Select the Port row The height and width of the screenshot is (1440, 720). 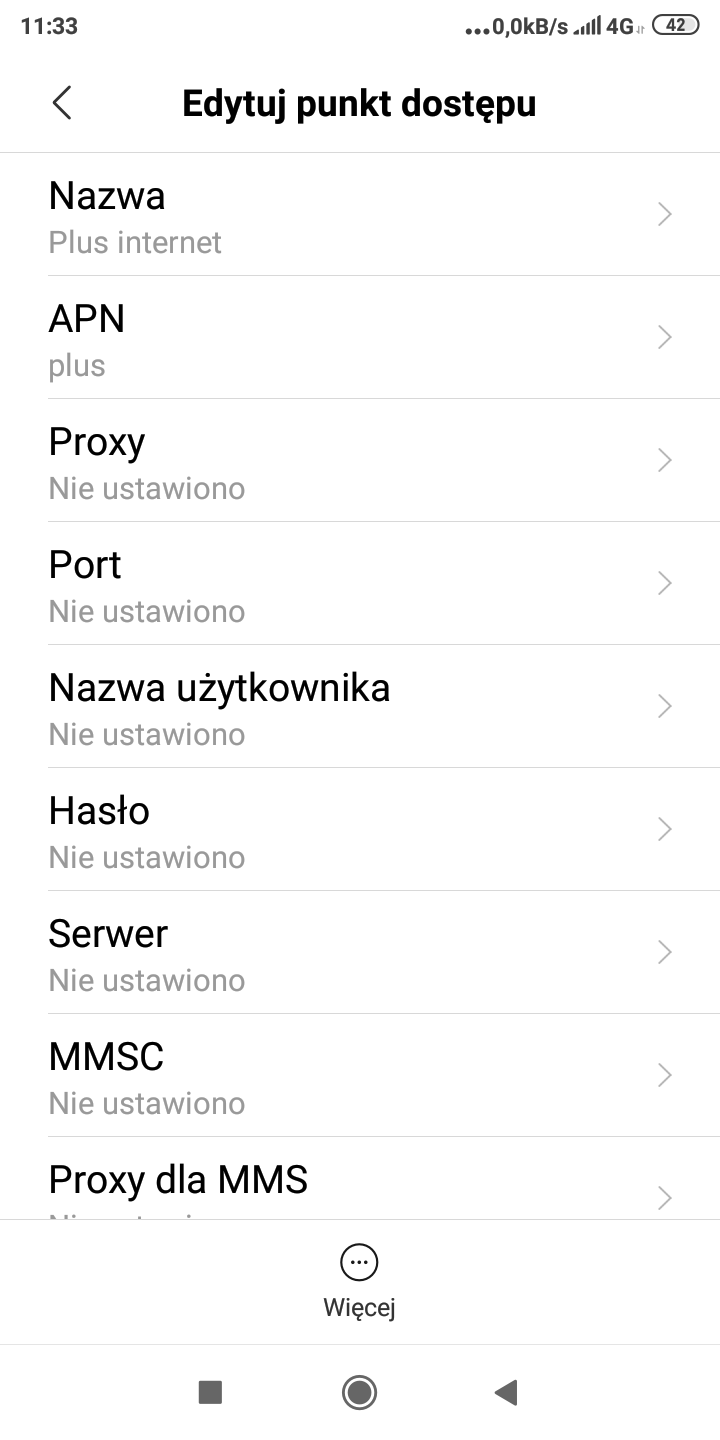[x=360, y=584]
